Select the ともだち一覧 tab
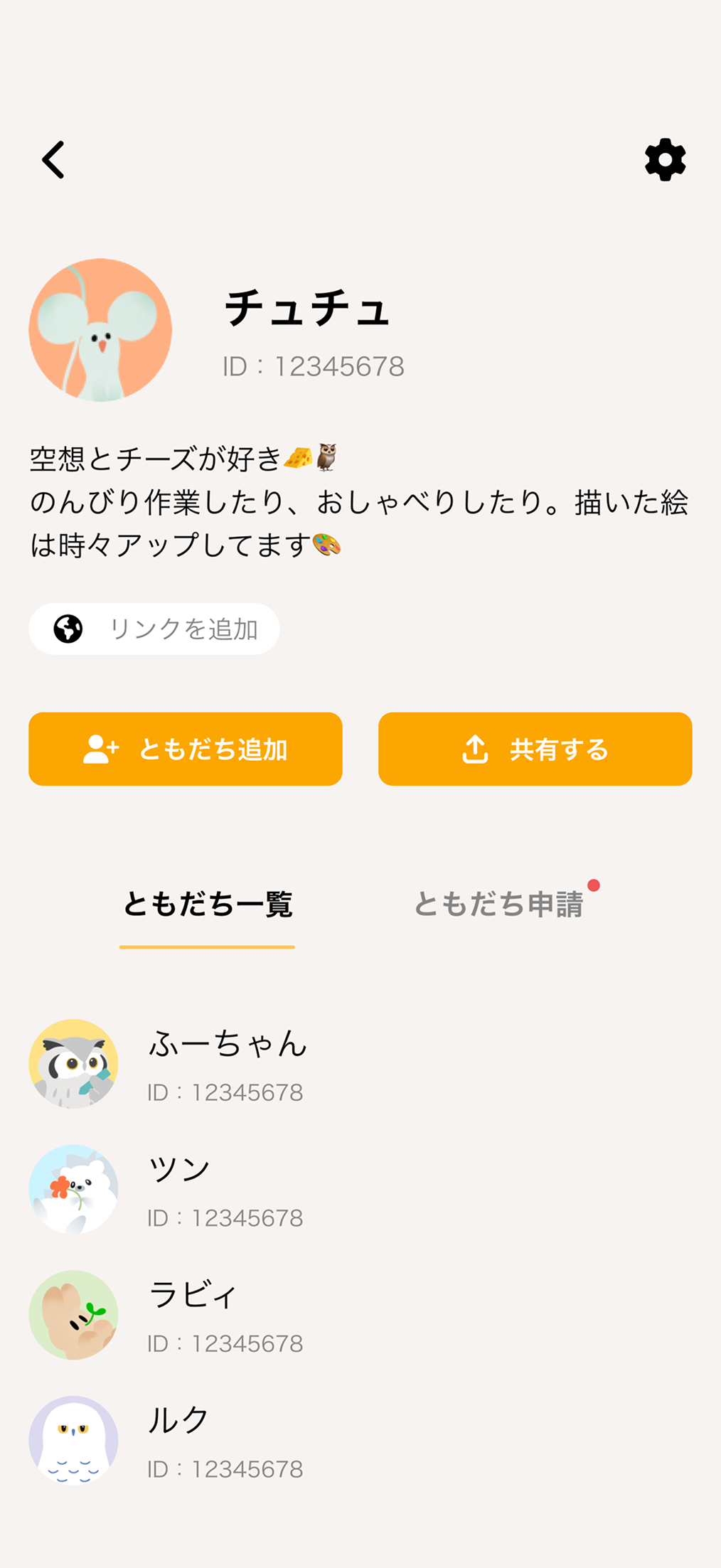Image resolution: width=721 pixels, height=1568 pixels. click(208, 905)
